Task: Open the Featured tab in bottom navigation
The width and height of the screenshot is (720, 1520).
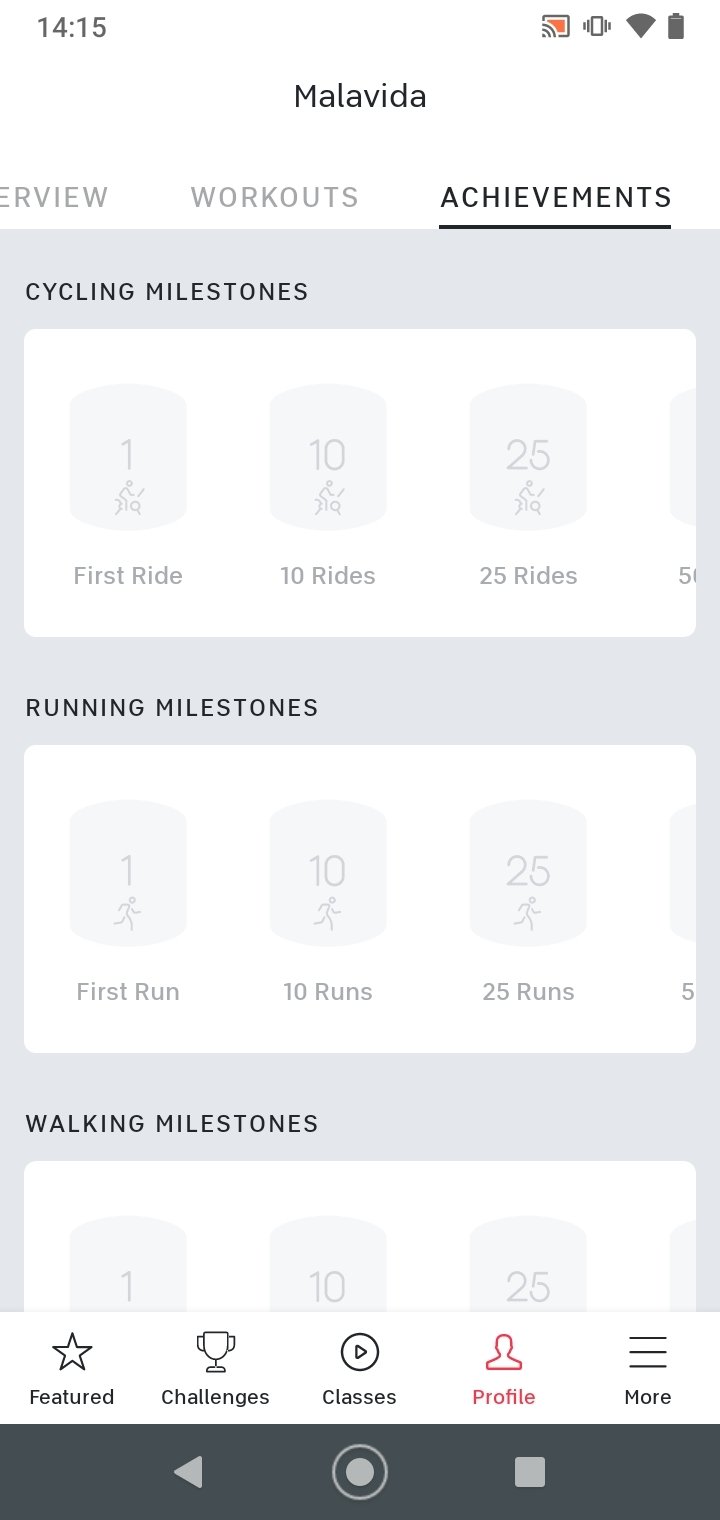Action: pos(72,1369)
